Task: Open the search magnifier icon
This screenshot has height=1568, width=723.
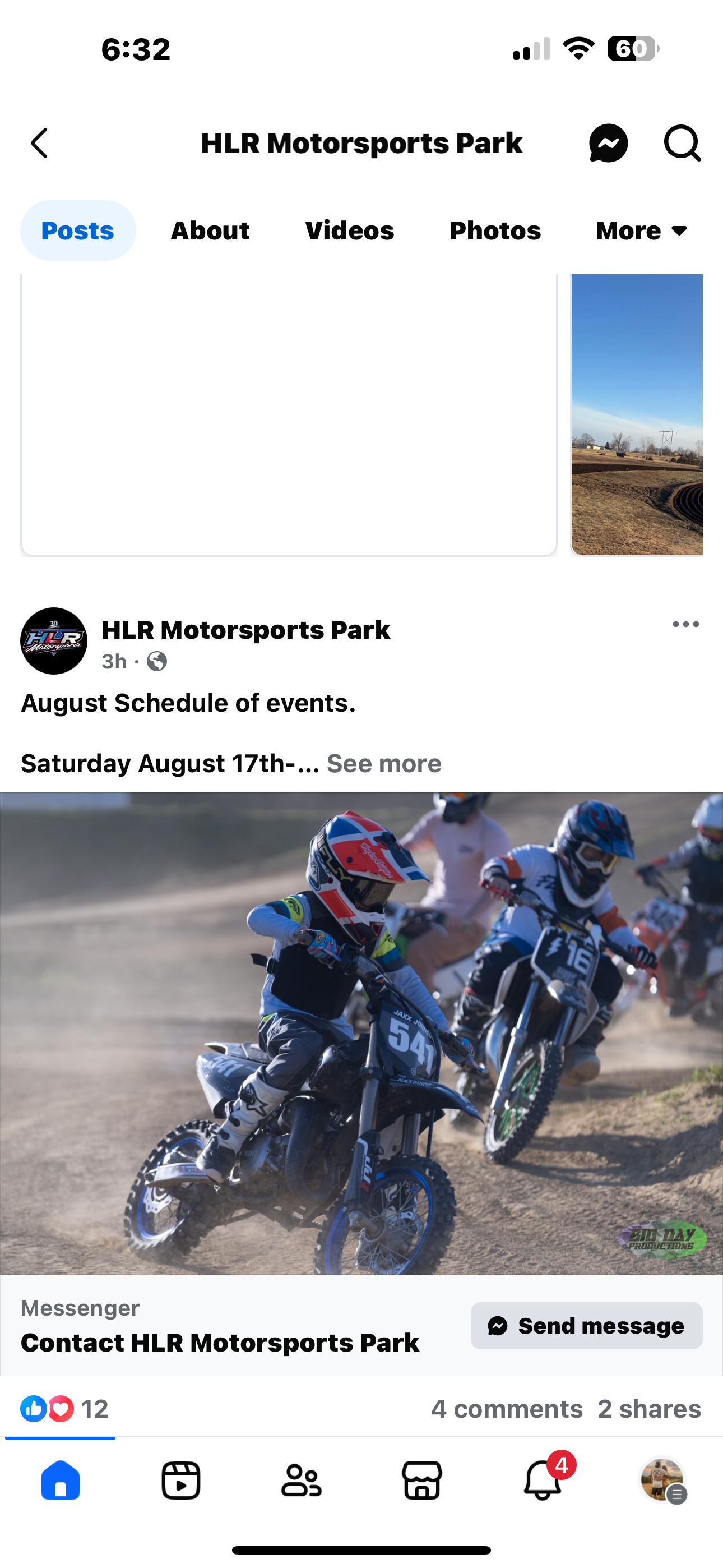Action: click(682, 144)
